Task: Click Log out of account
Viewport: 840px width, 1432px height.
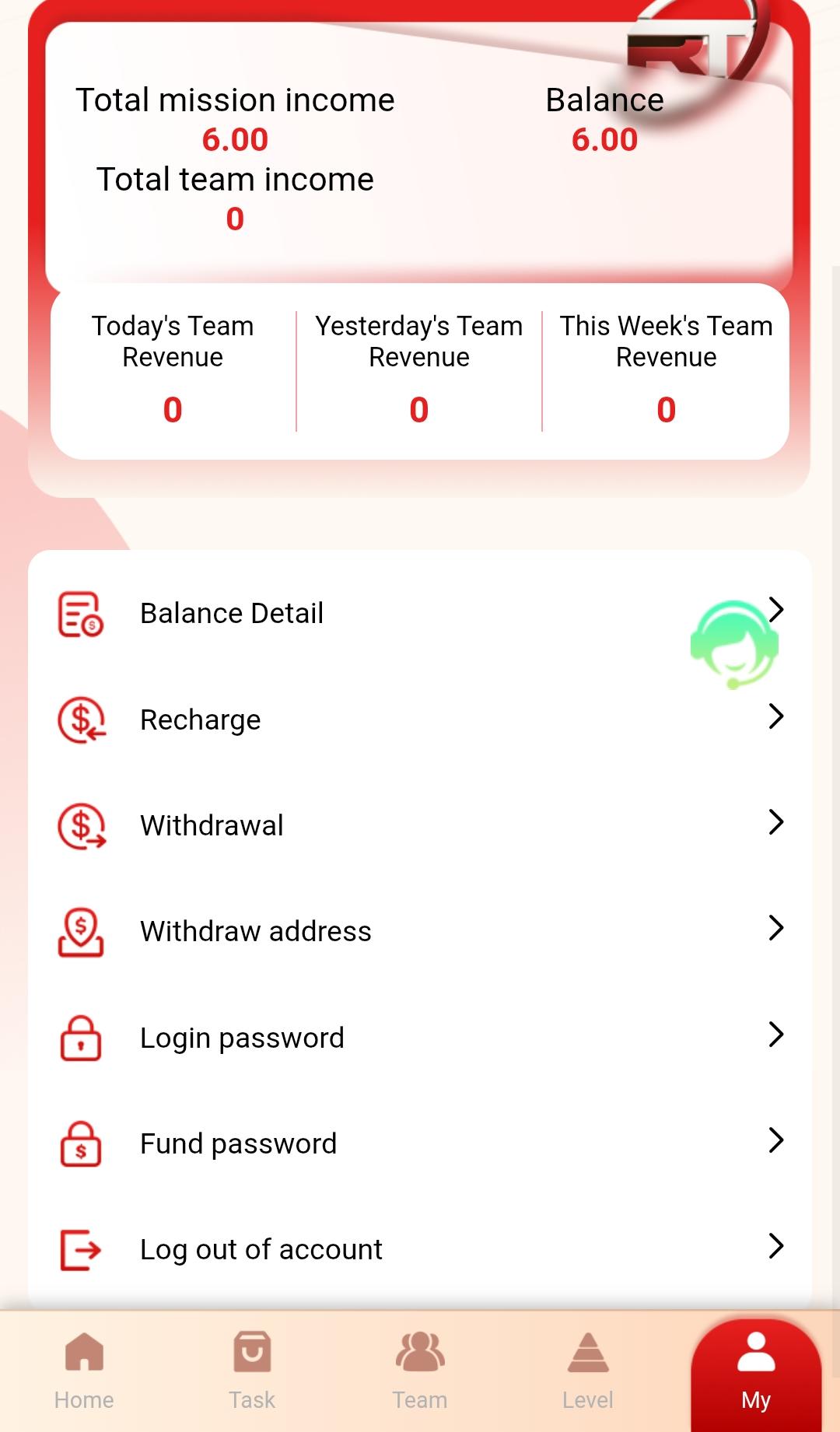Action: coord(261,1248)
